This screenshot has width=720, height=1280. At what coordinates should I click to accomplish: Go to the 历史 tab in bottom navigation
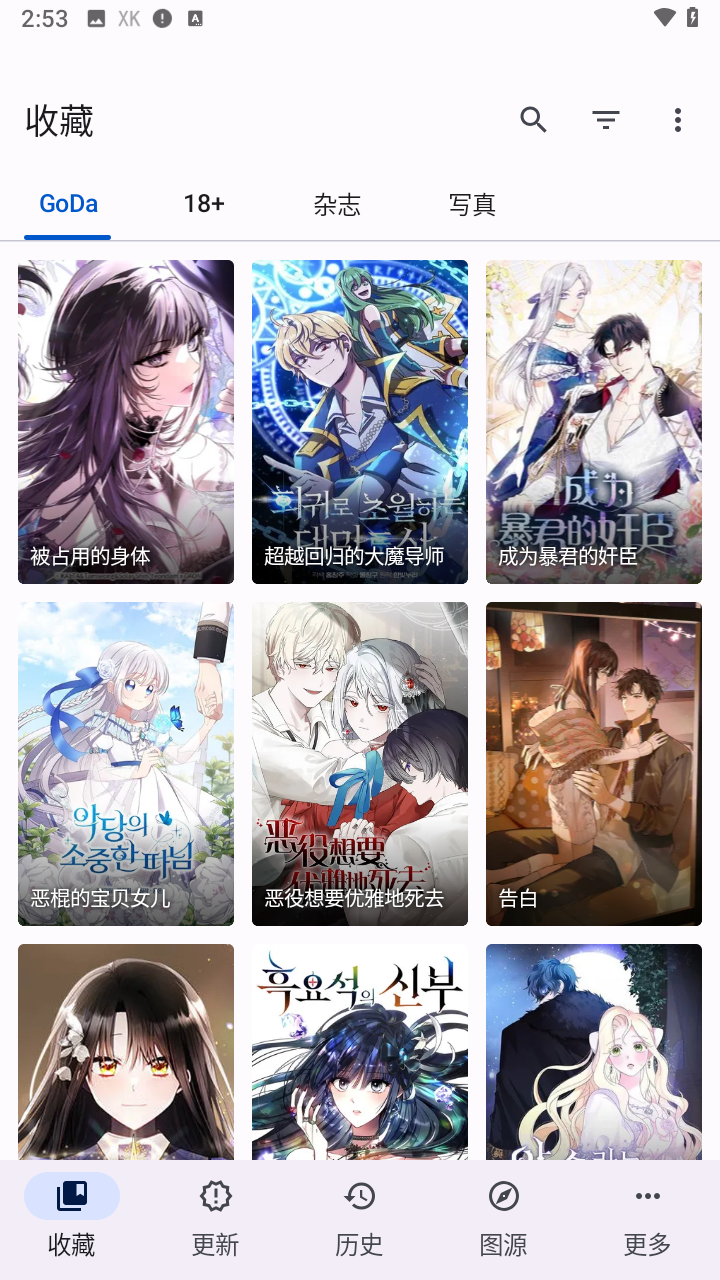[x=360, y=1216]
